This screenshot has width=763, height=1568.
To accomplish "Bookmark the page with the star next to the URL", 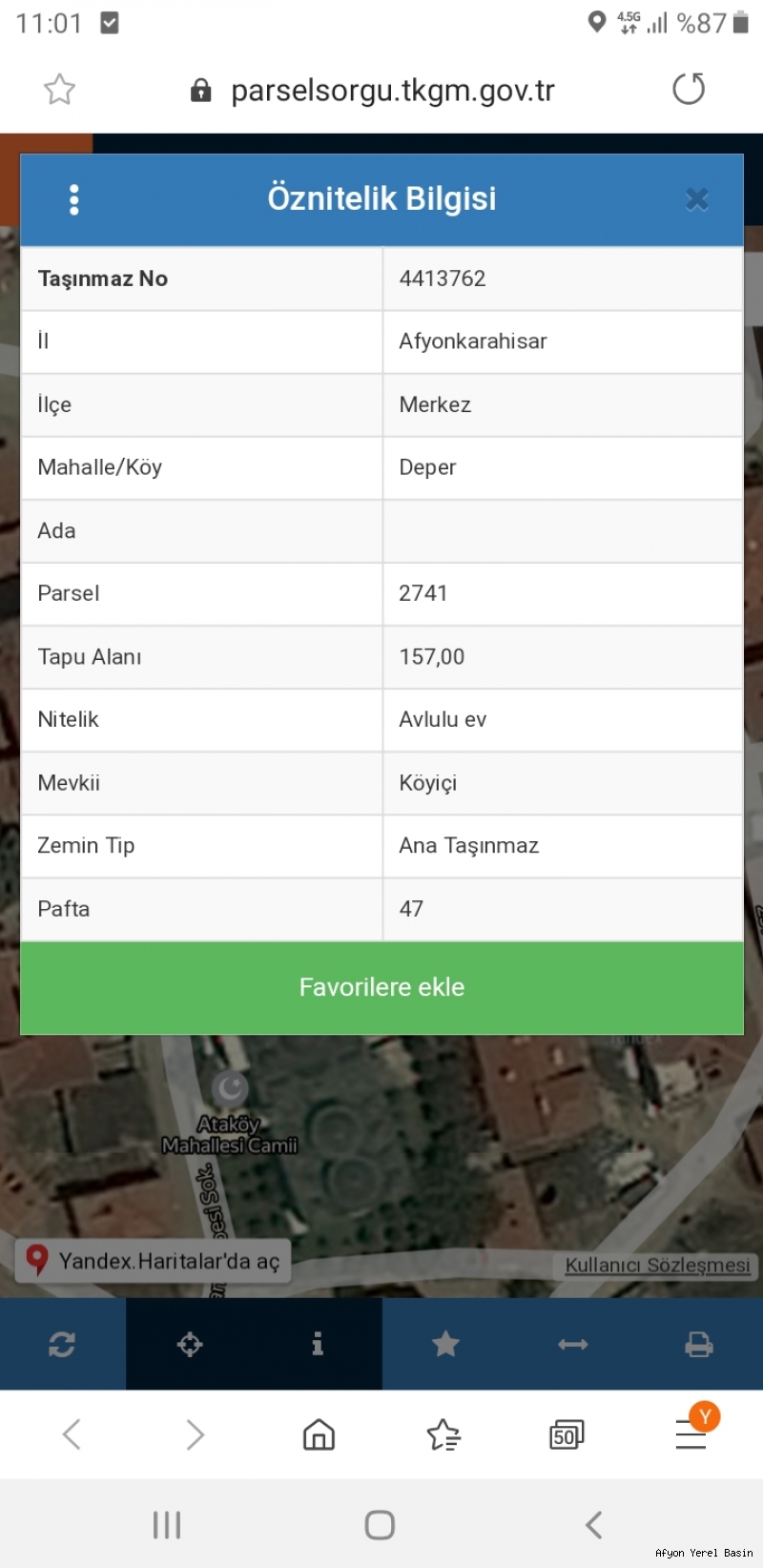I will coord(59,90).
